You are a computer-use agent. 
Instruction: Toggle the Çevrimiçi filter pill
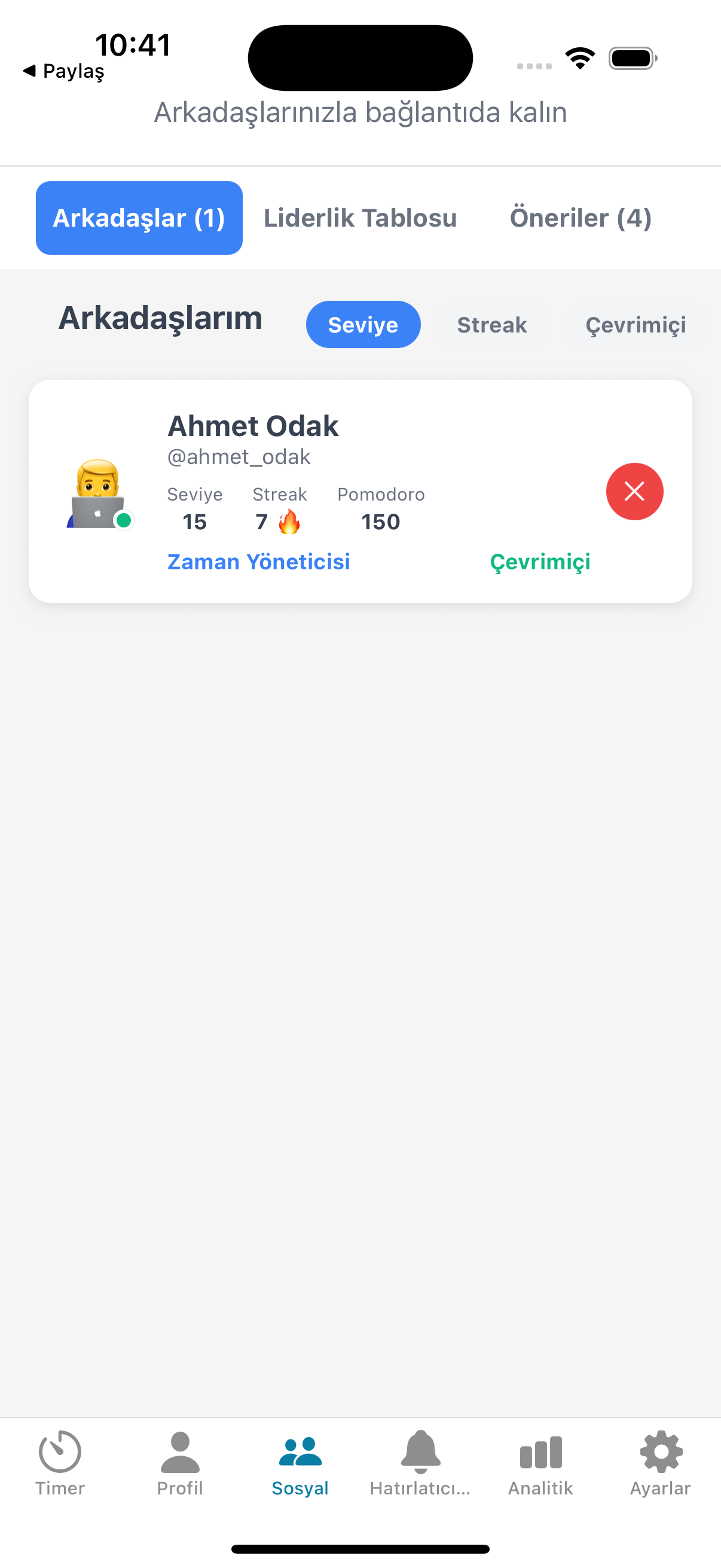point(637,325)
